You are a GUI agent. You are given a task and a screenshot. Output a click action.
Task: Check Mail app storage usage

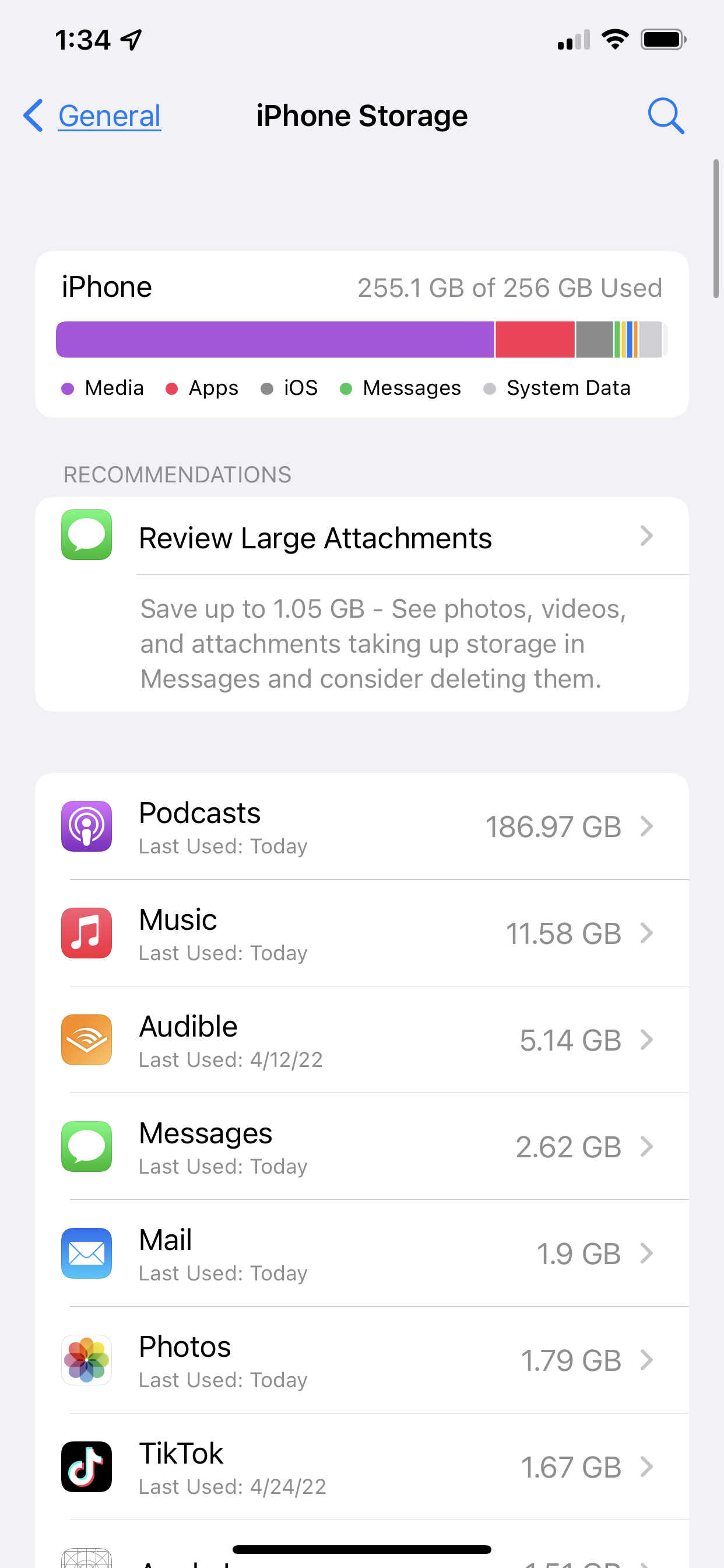point(361,1254)
